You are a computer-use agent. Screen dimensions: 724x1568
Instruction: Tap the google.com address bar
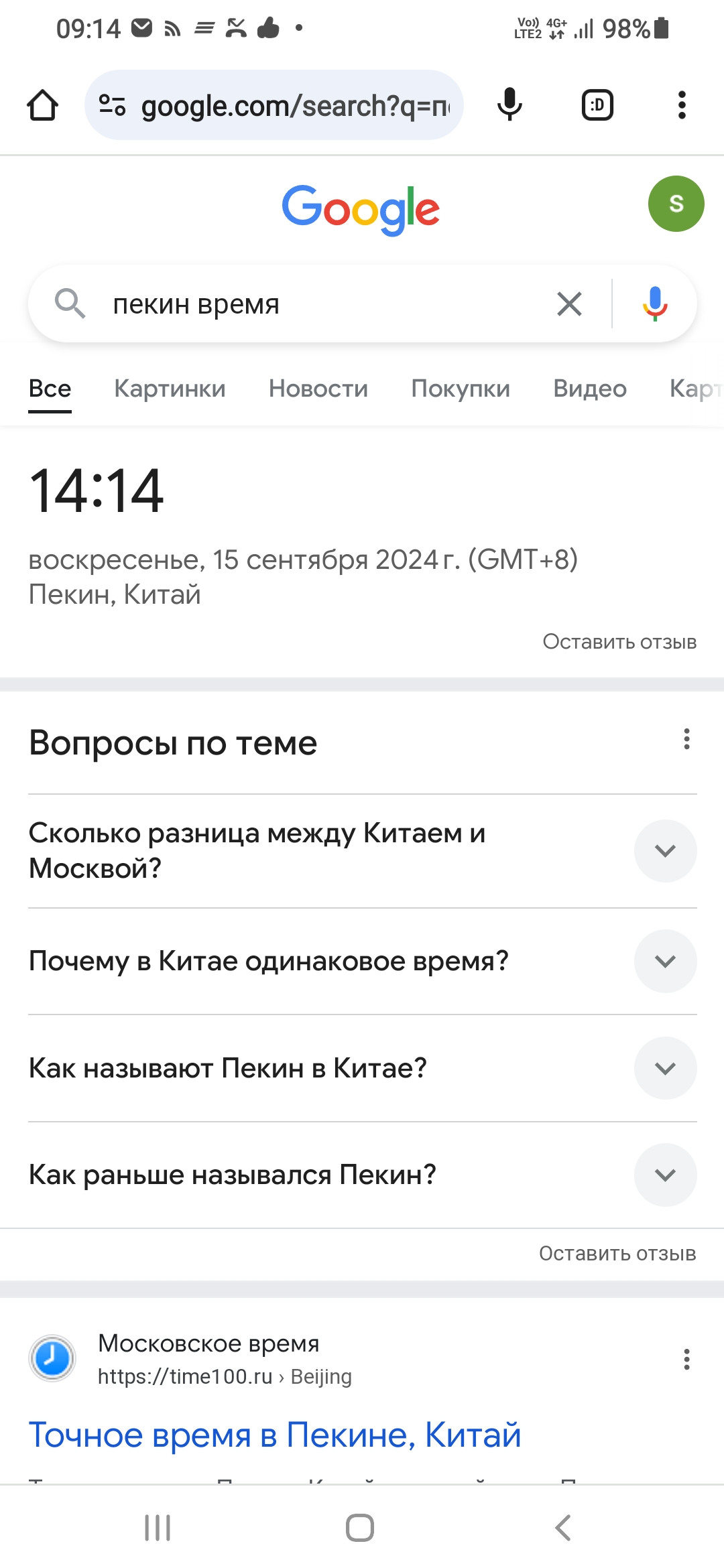(274, 105)
